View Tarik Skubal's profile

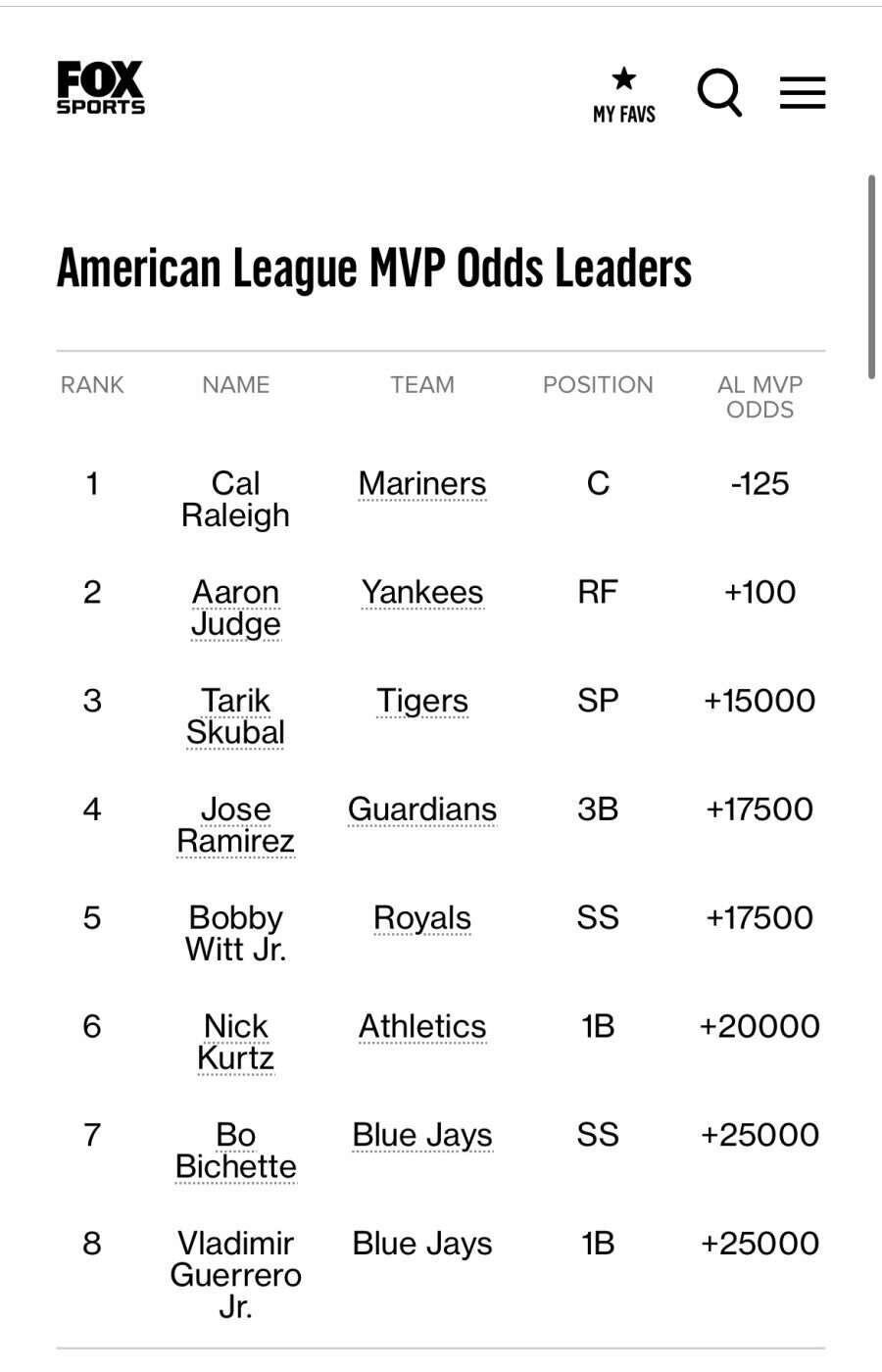tap(235, 717)
